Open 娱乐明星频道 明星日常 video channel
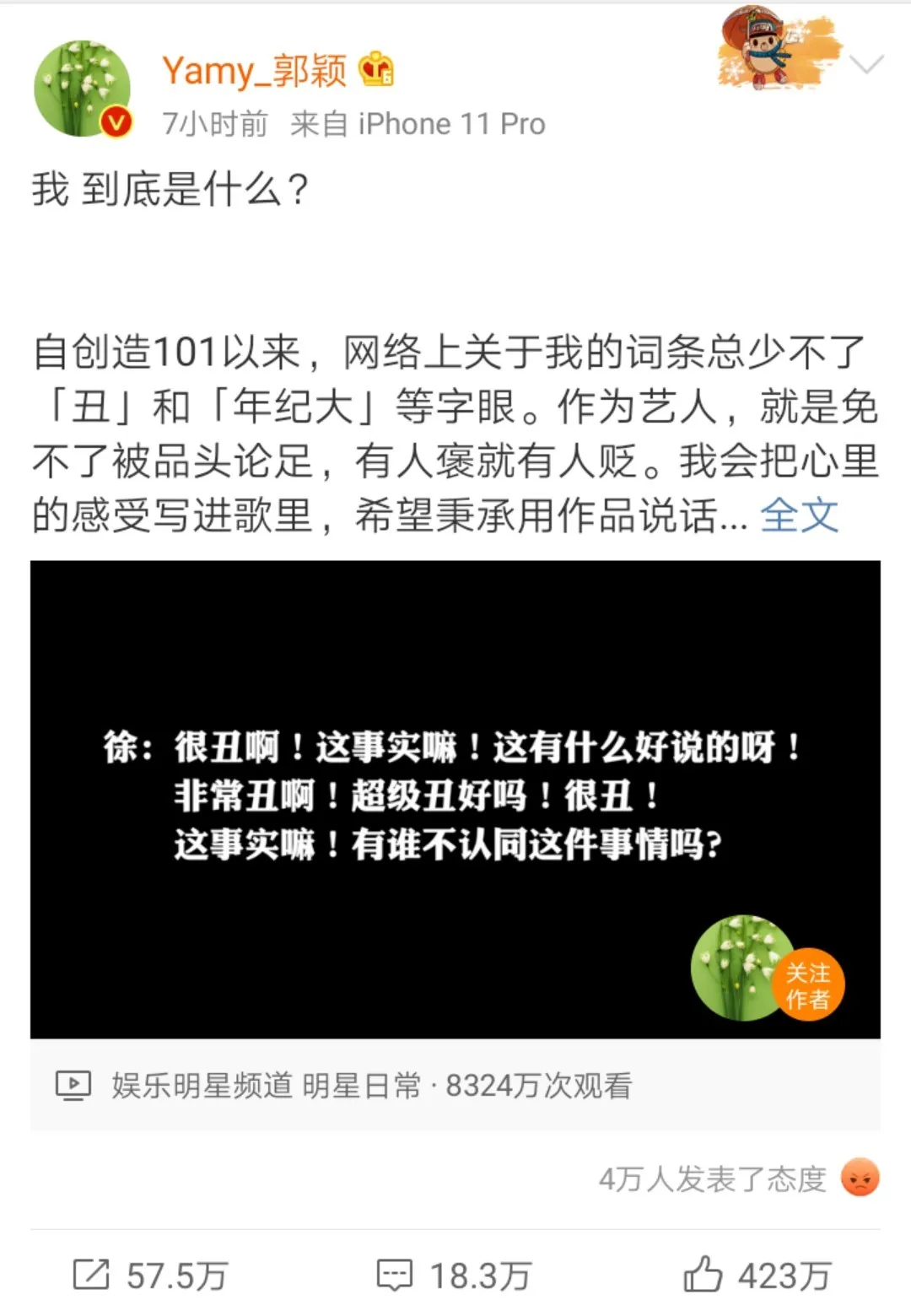 click(264, 1085)
